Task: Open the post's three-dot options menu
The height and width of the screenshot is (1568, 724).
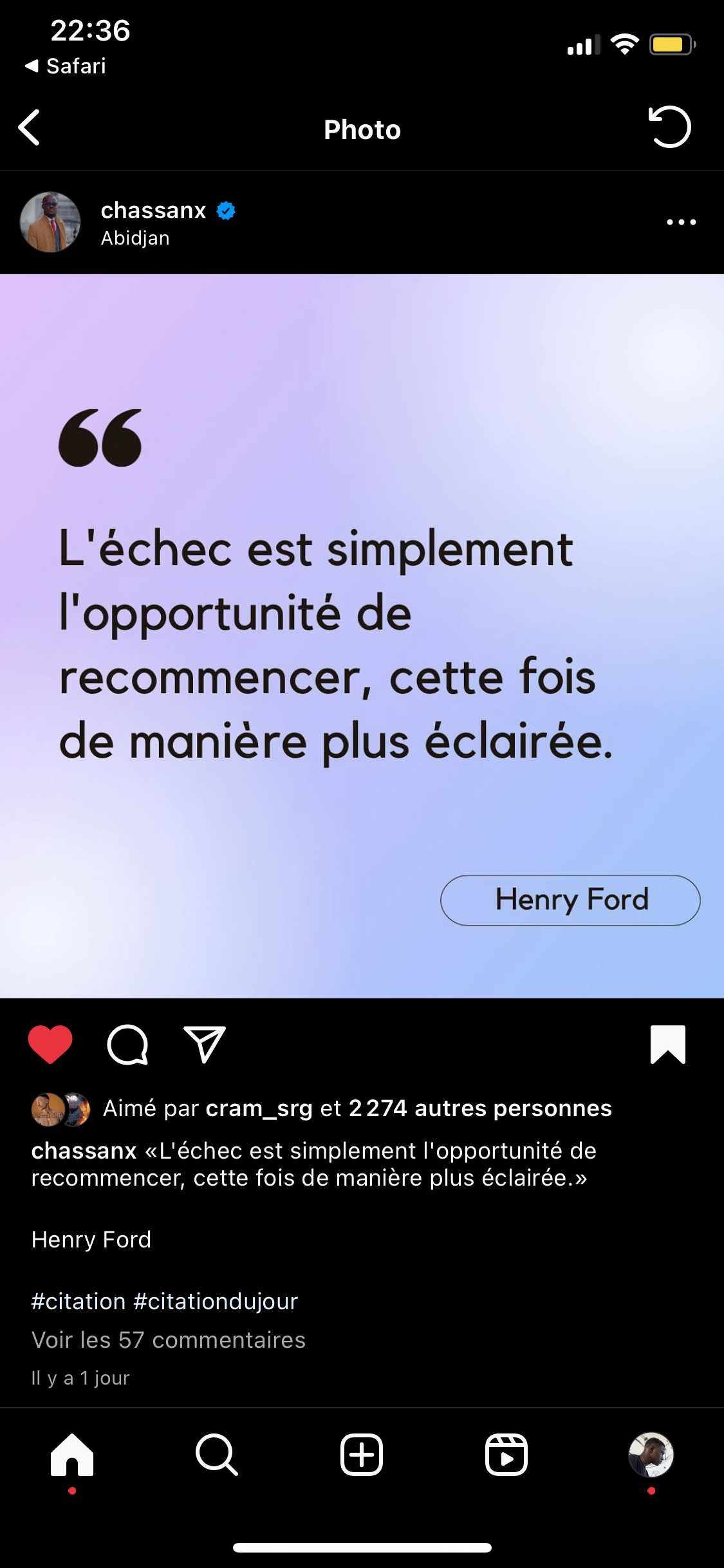Action: coord(682,222)
